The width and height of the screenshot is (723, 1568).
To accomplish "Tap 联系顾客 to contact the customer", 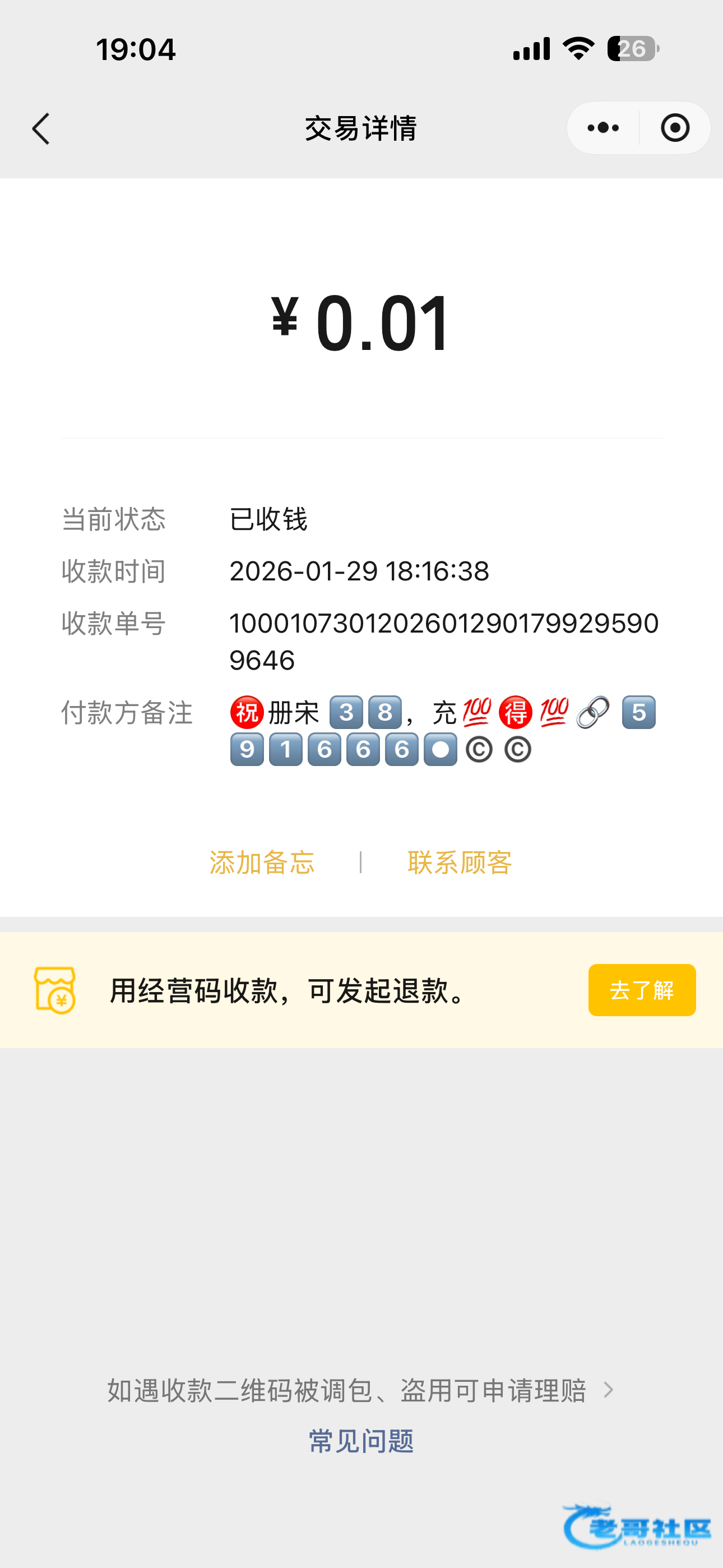I will [460, 863].
